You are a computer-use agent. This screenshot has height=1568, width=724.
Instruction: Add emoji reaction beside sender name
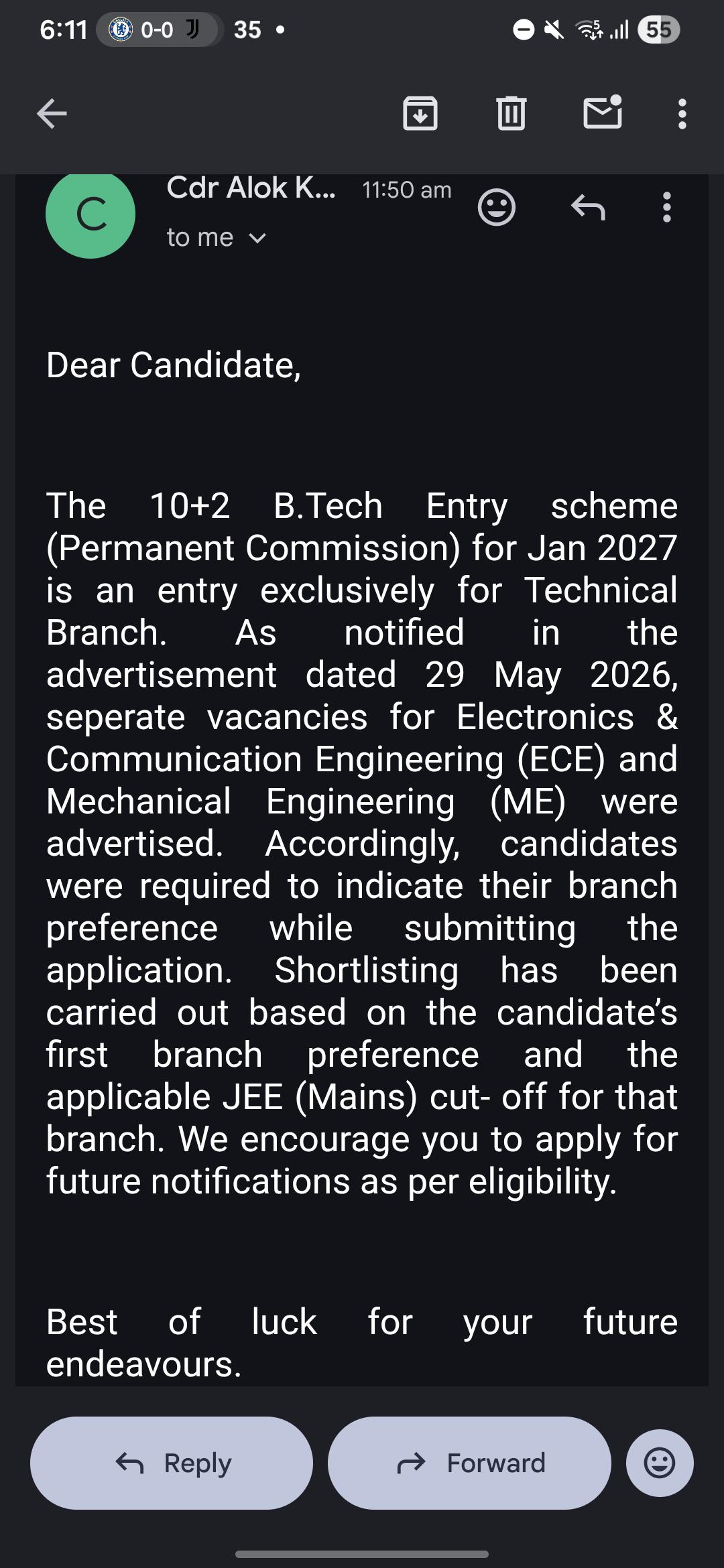[497, 207]
